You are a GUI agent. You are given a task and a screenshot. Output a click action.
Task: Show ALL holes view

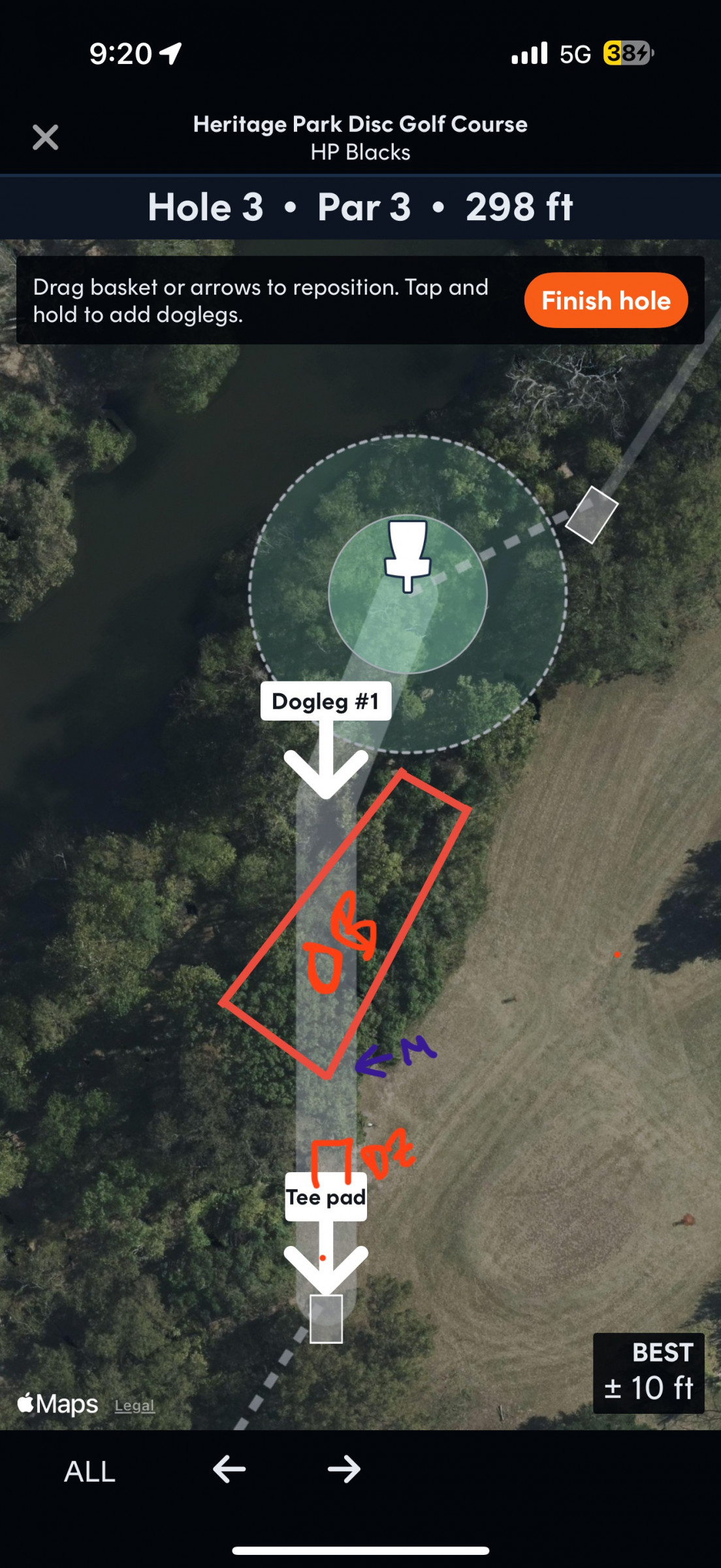coord(89,1471)
